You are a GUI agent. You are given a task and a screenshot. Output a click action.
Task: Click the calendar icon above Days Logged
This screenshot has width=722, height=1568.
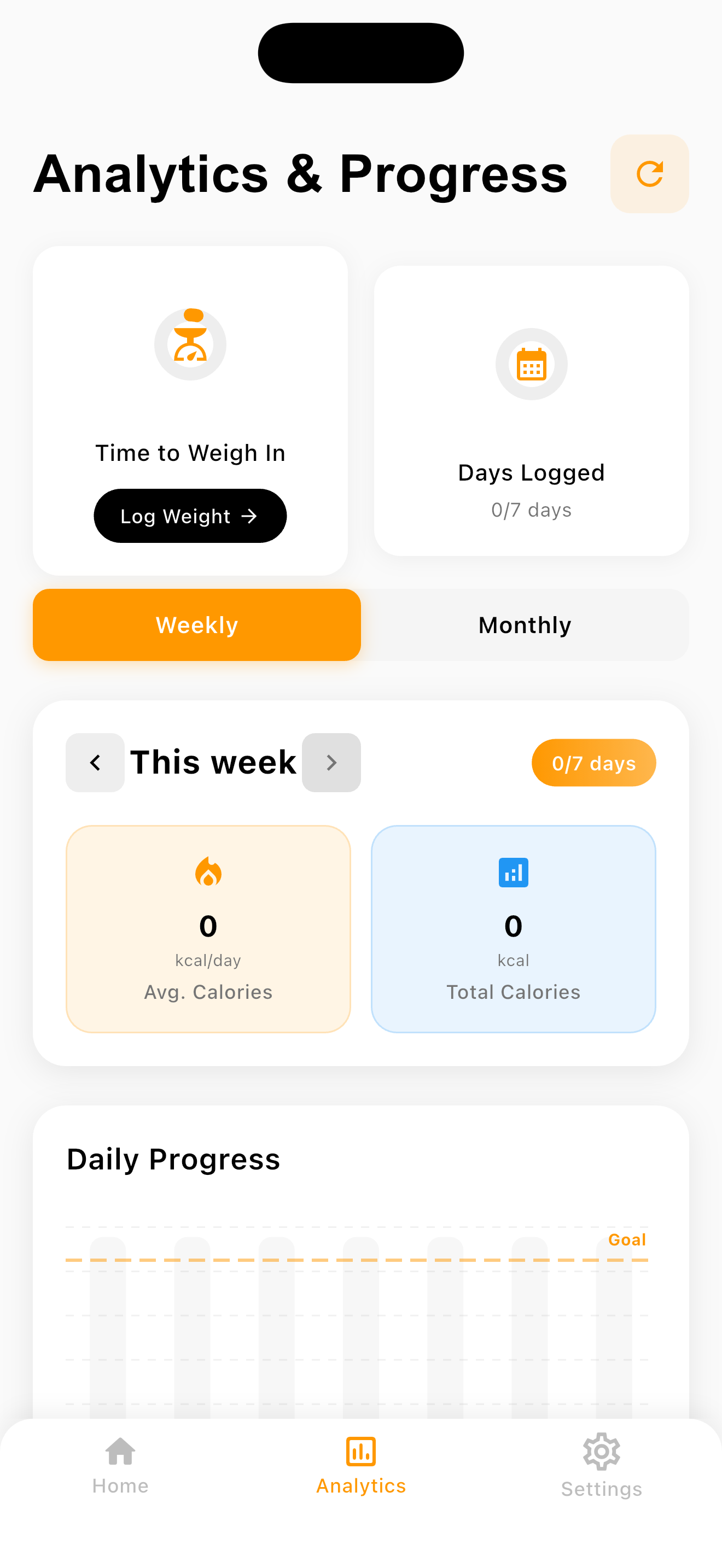tap(531, 364)
